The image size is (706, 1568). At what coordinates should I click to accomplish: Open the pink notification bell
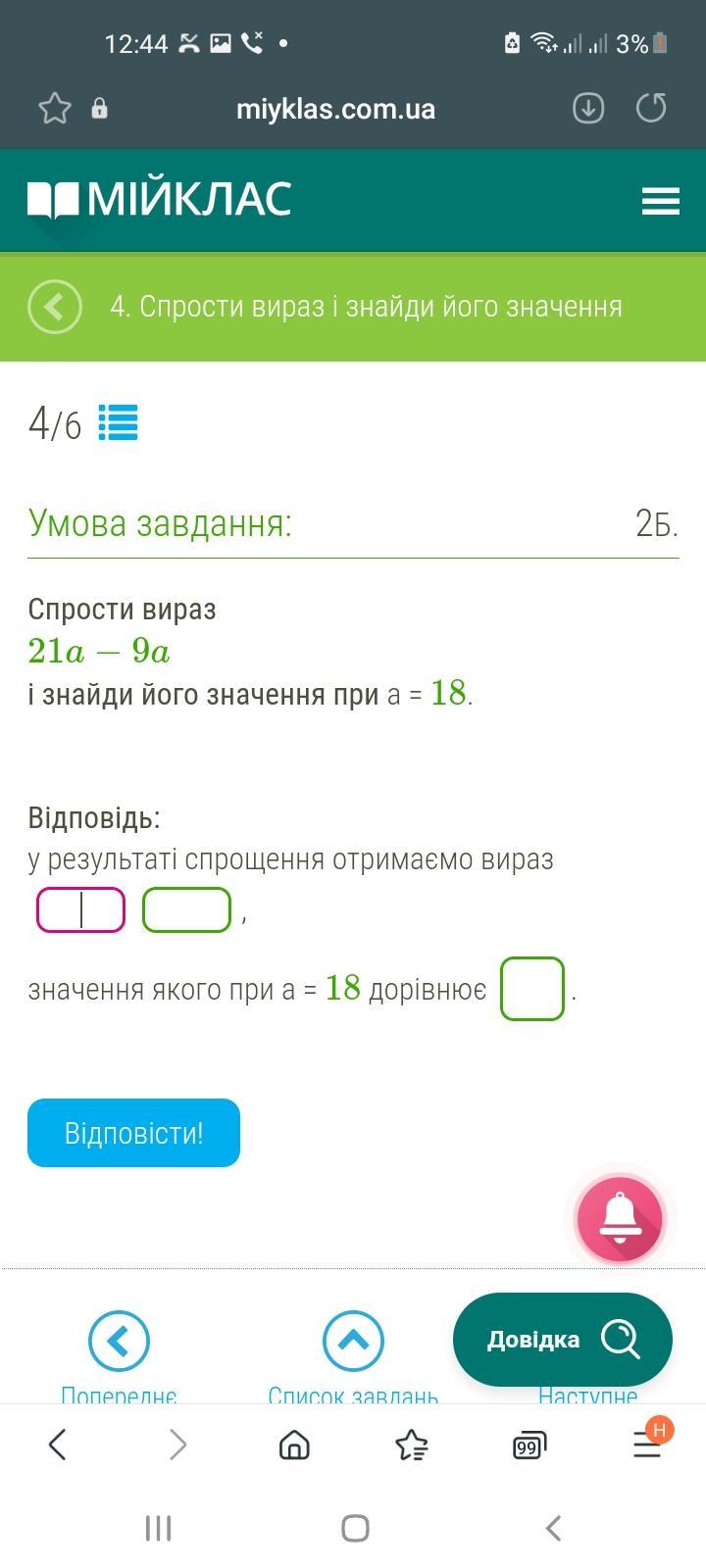pyautogui.click(x=620, y=1219)
